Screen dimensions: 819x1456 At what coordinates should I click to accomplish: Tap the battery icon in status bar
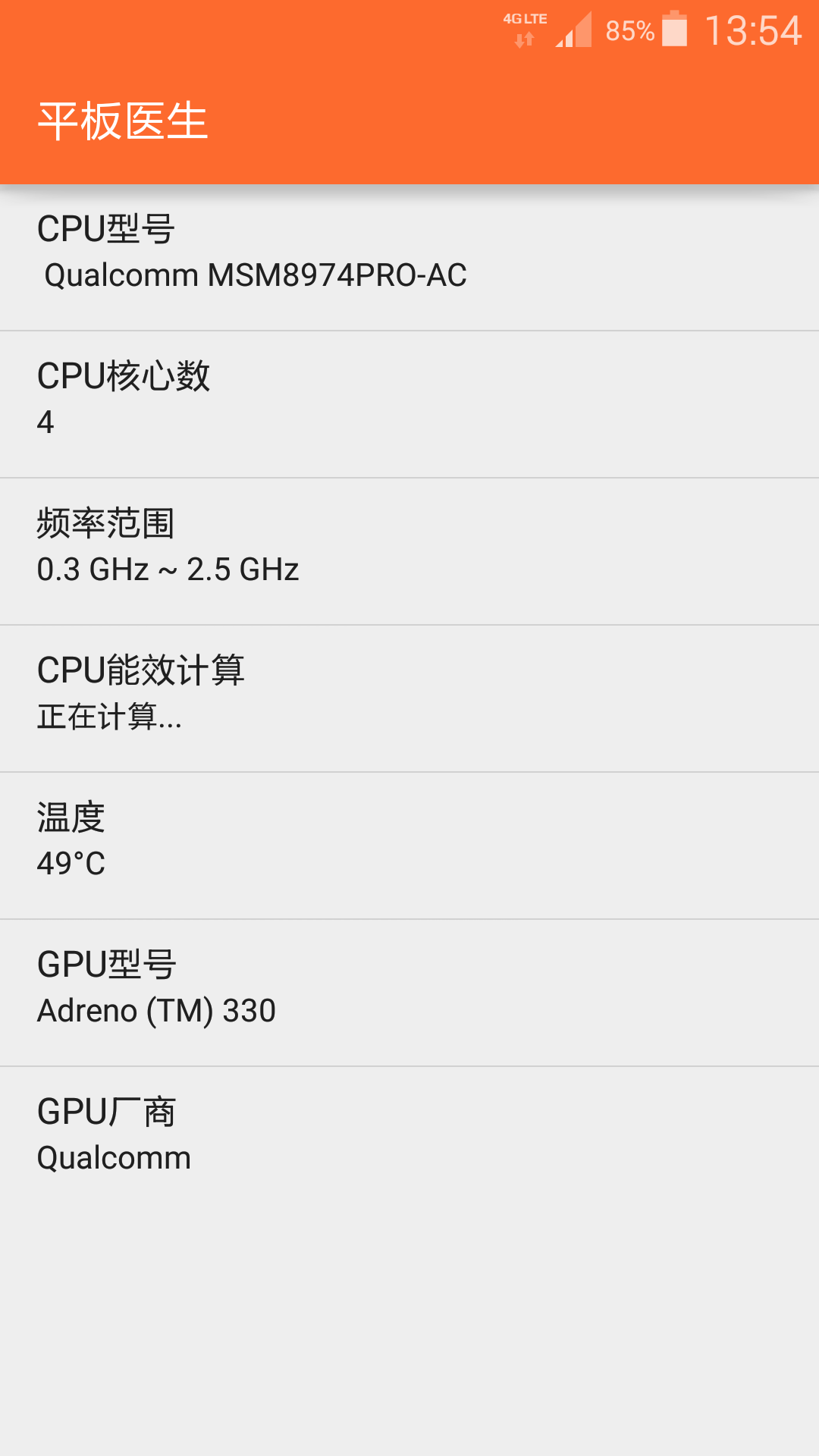[673, 29]
